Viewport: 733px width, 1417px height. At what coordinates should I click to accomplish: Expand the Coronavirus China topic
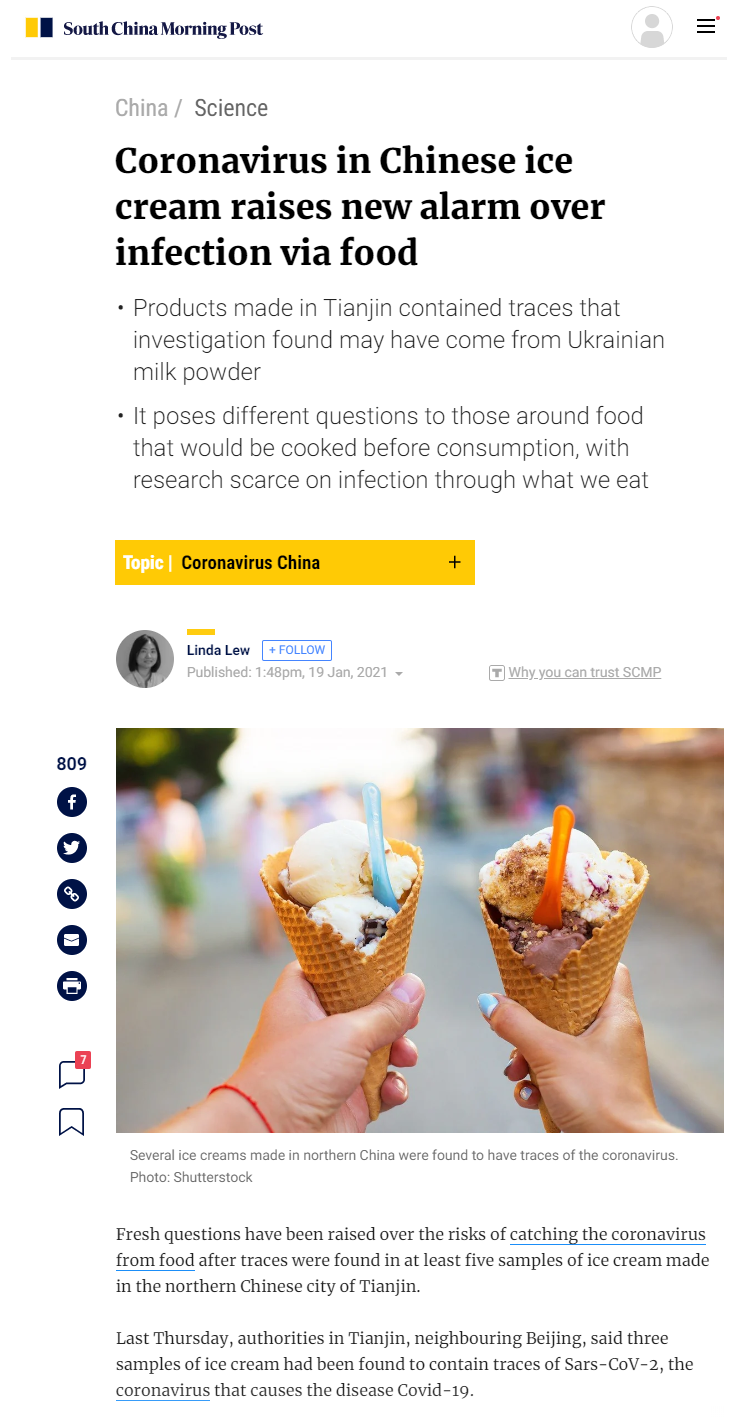pyautogui.click(x=455, y=562)
